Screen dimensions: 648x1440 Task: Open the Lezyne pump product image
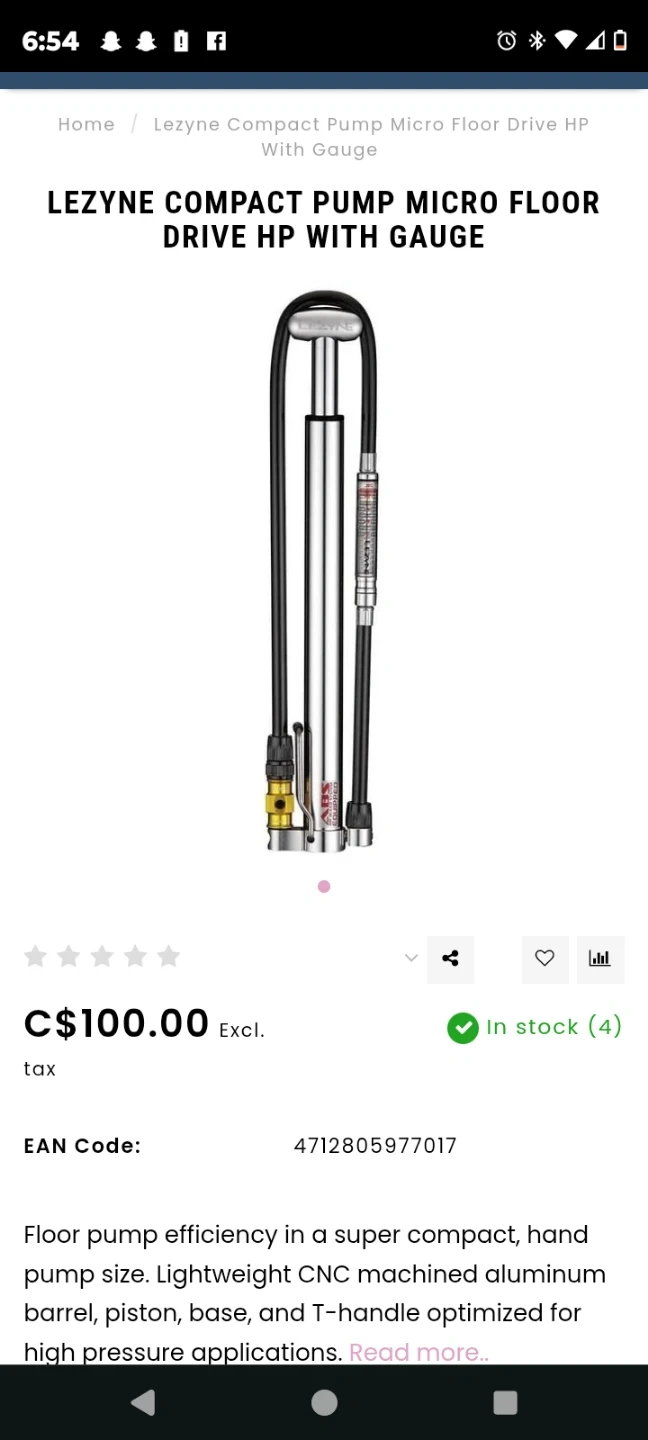[x=323, y=571]
